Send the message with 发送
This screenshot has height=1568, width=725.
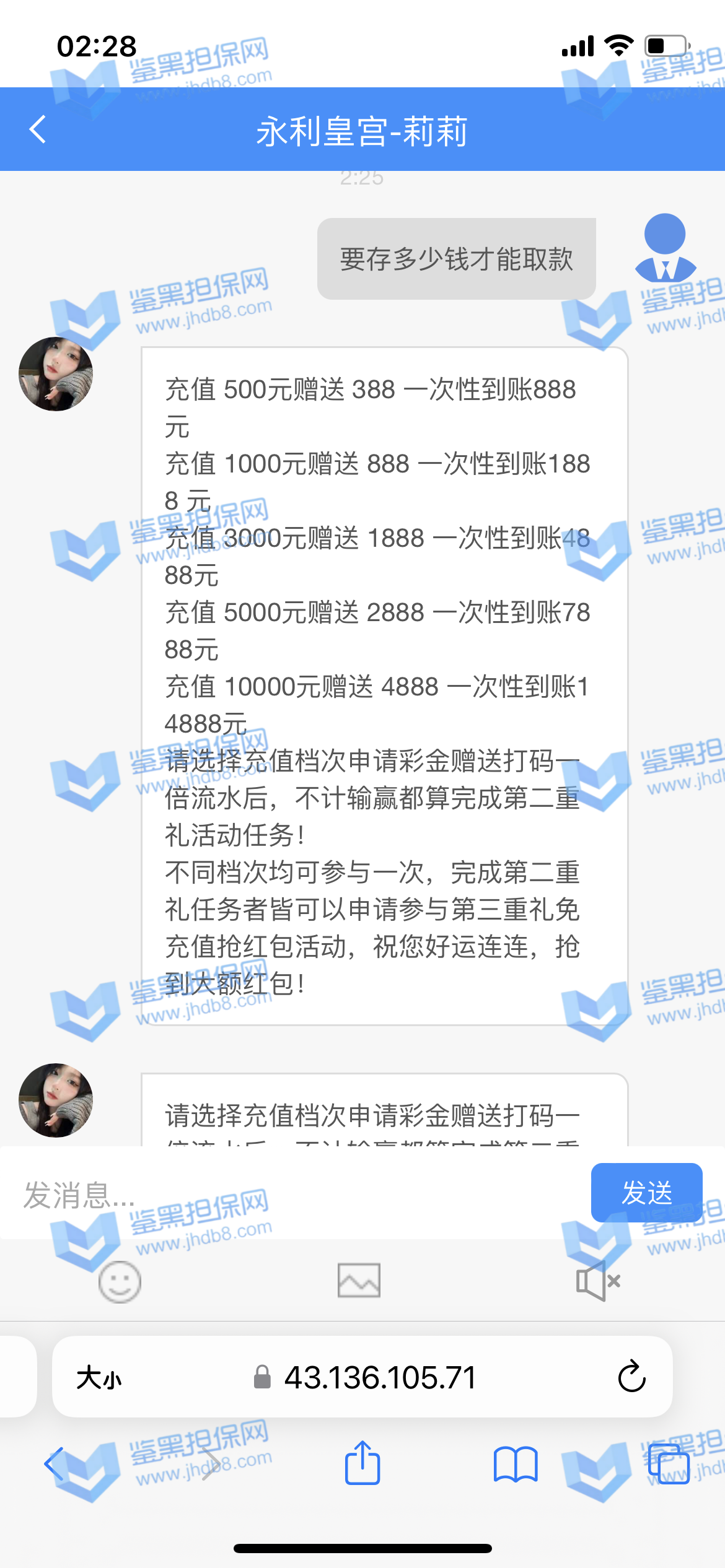point(646,1193)
